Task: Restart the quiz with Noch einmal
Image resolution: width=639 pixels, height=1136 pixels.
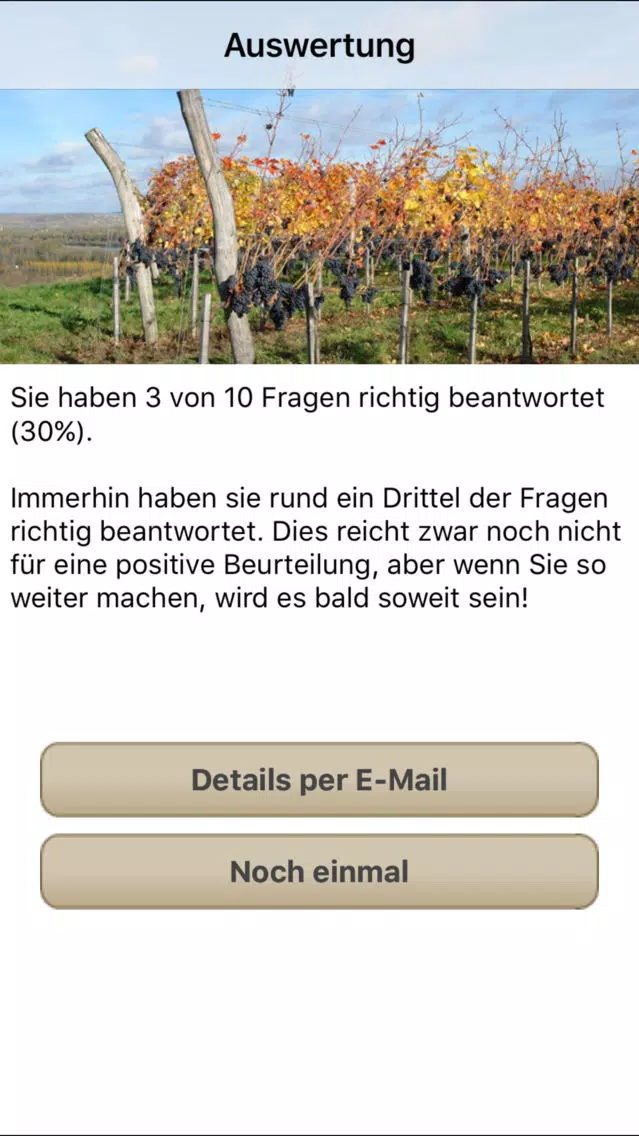Action: [x=319, y=871]
